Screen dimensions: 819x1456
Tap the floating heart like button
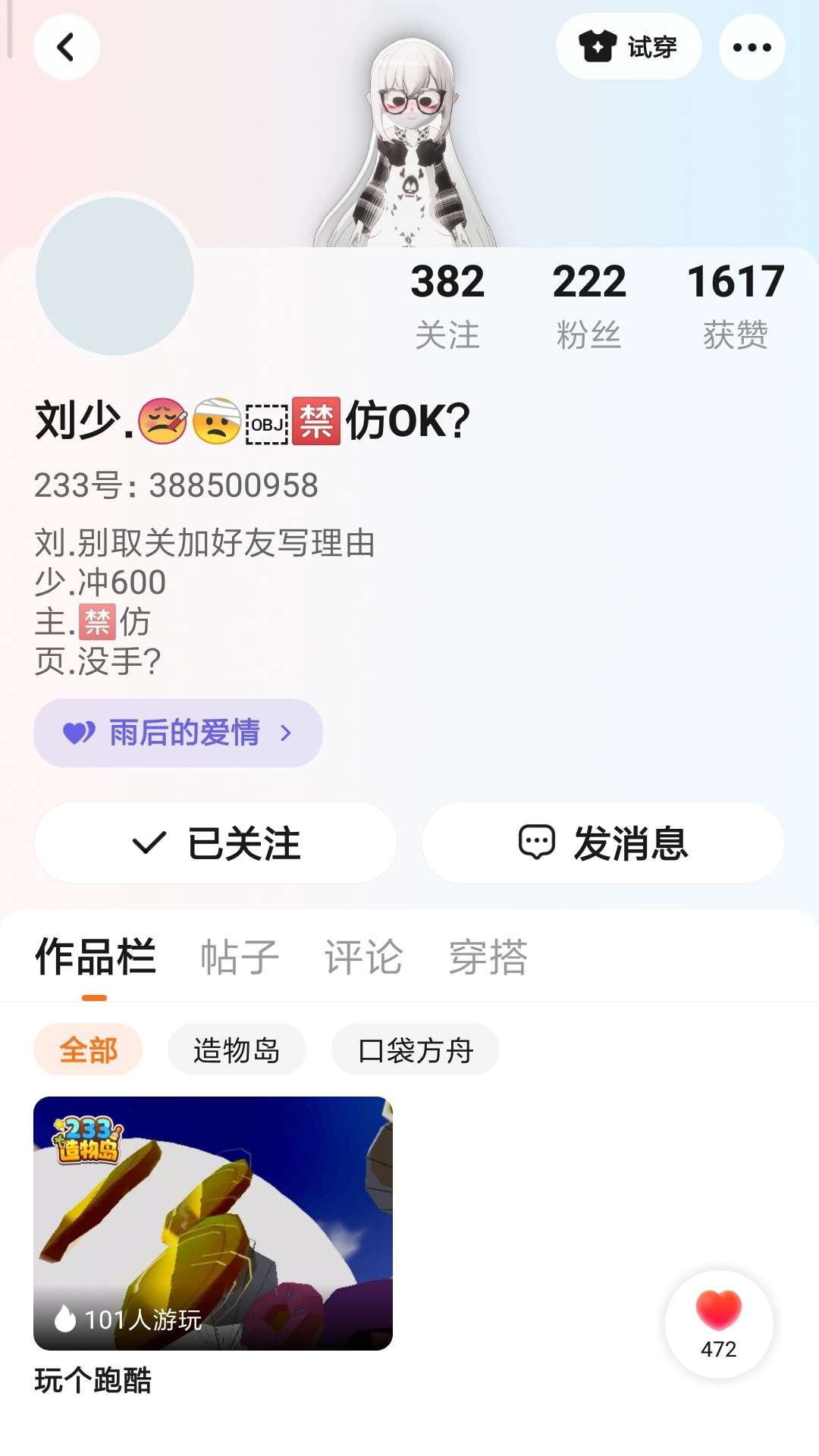coord(719,1324)
